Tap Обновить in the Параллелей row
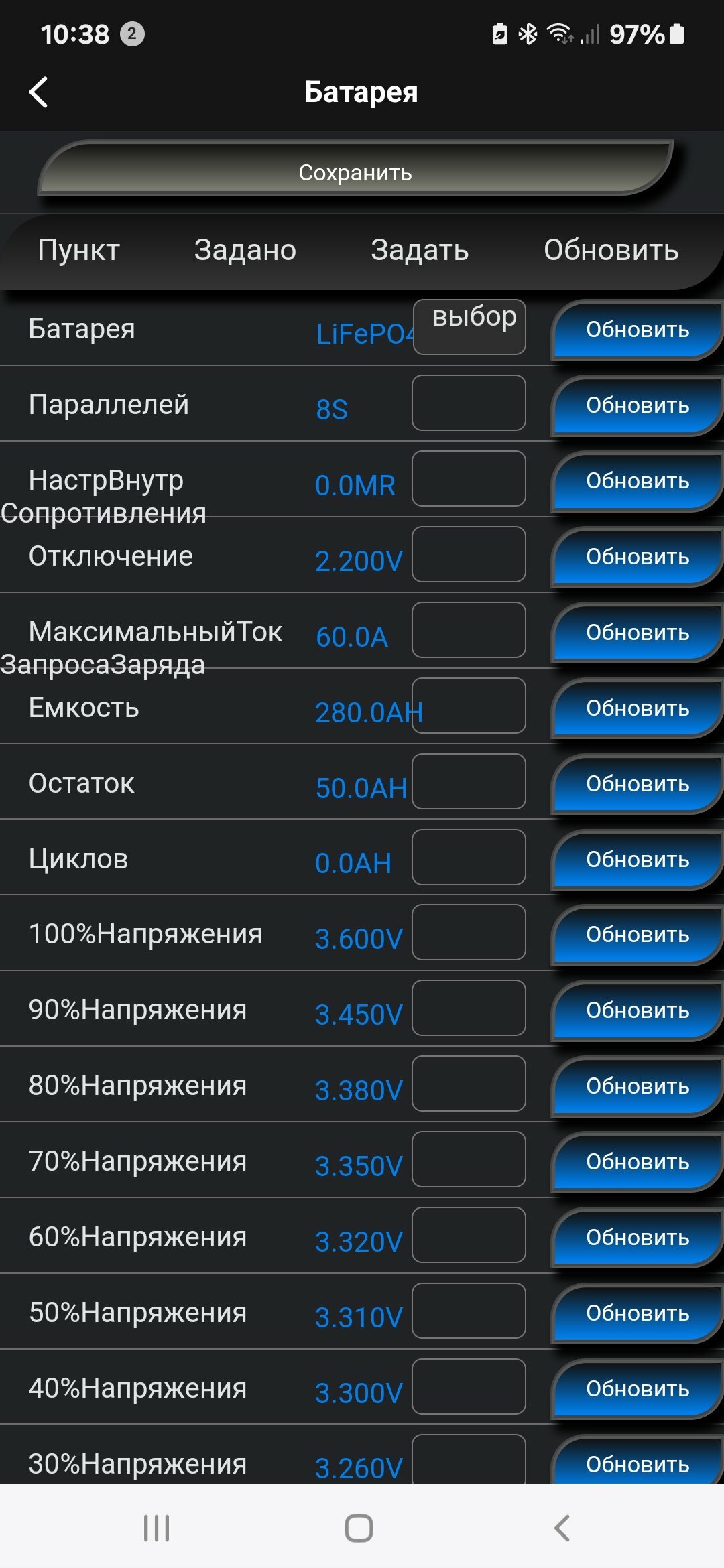 (637, 405)
